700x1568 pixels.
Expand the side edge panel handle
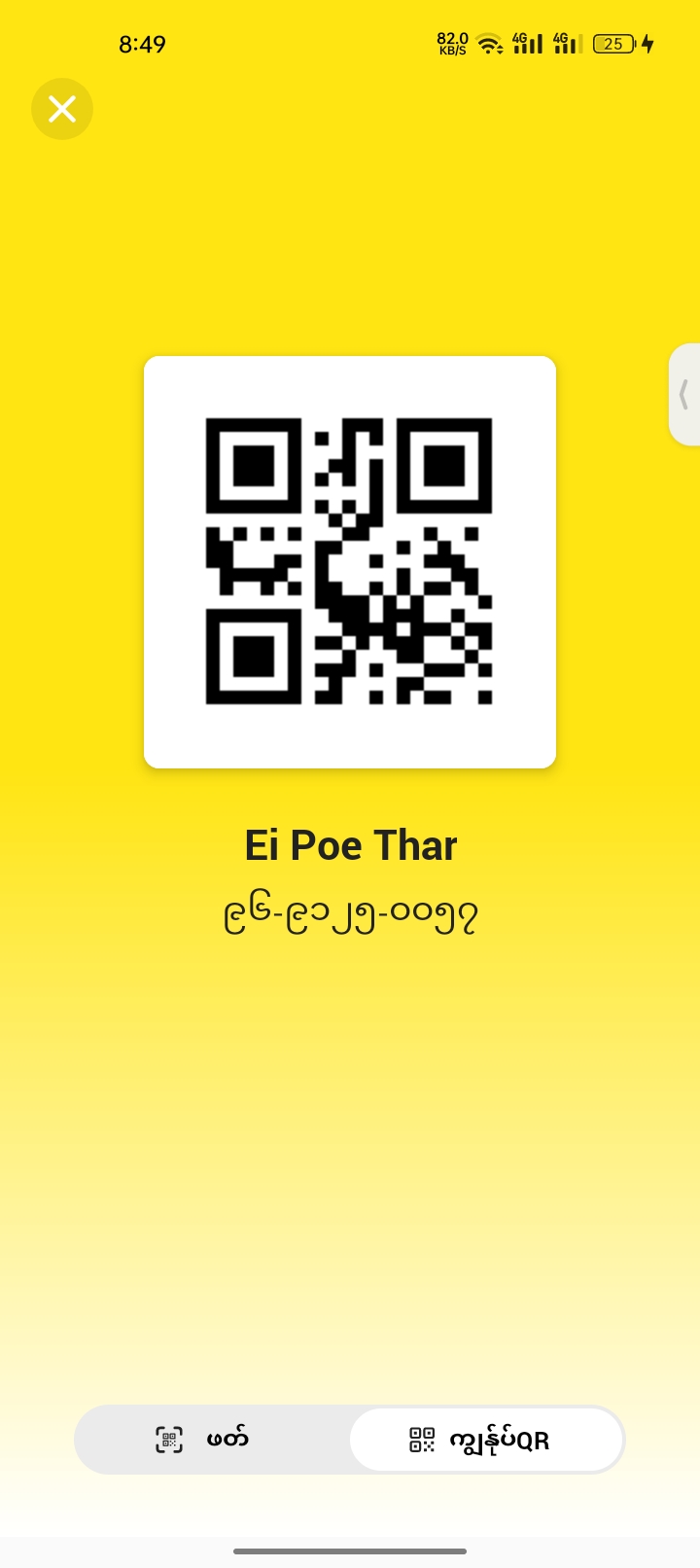click(x=684, y=394)
